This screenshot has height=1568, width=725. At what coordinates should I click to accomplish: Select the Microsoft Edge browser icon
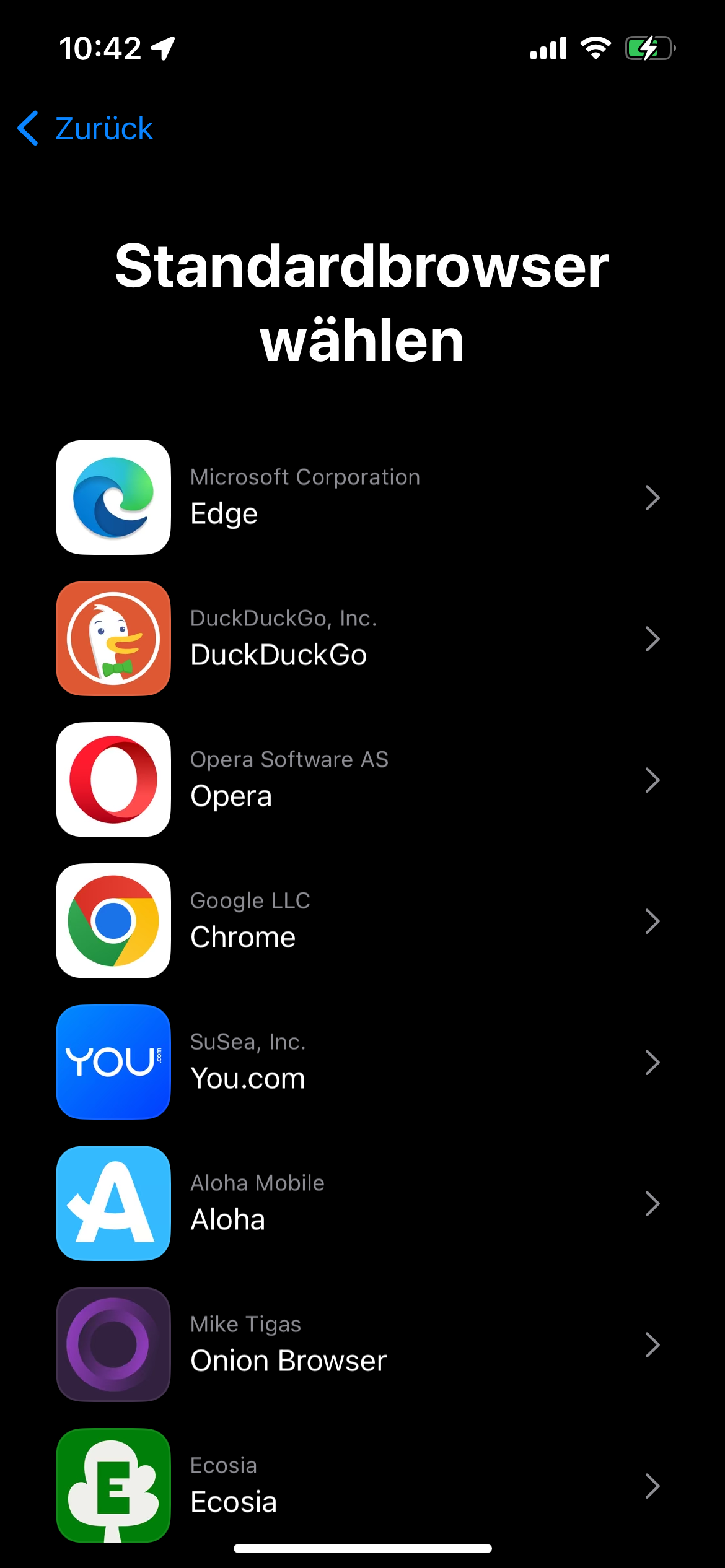(x=113, y=497)
